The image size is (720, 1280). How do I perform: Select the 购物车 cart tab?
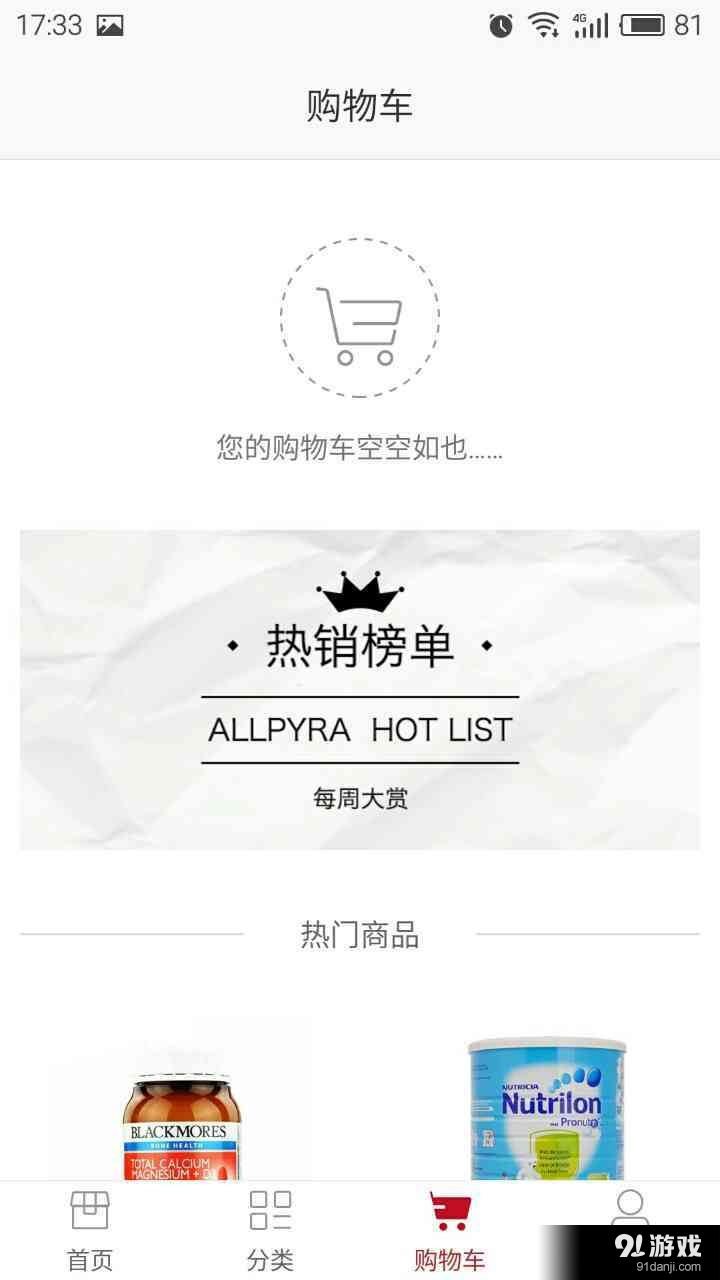click(450, 1230)
